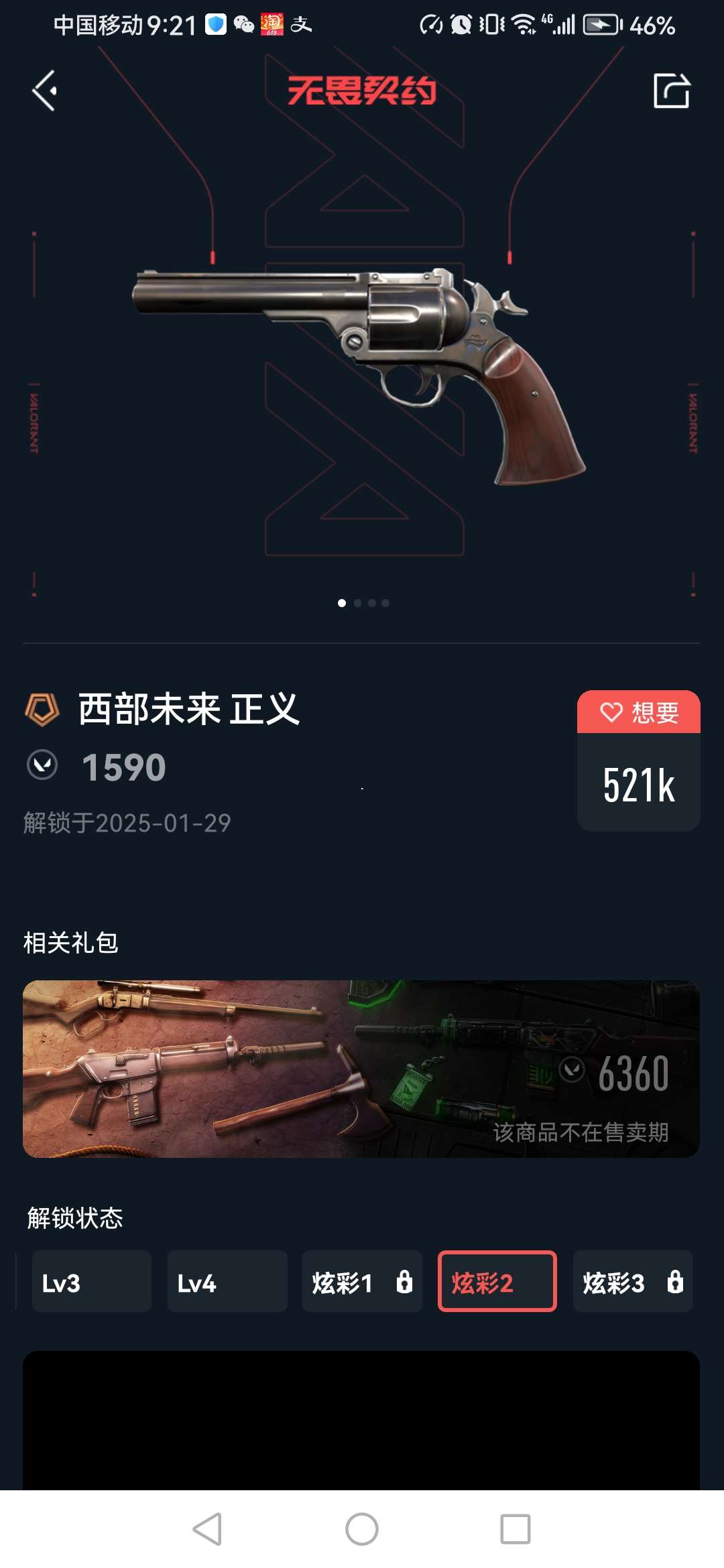Share this weapon skin page
724x1568 pixels.
click(x=671, y=91)
